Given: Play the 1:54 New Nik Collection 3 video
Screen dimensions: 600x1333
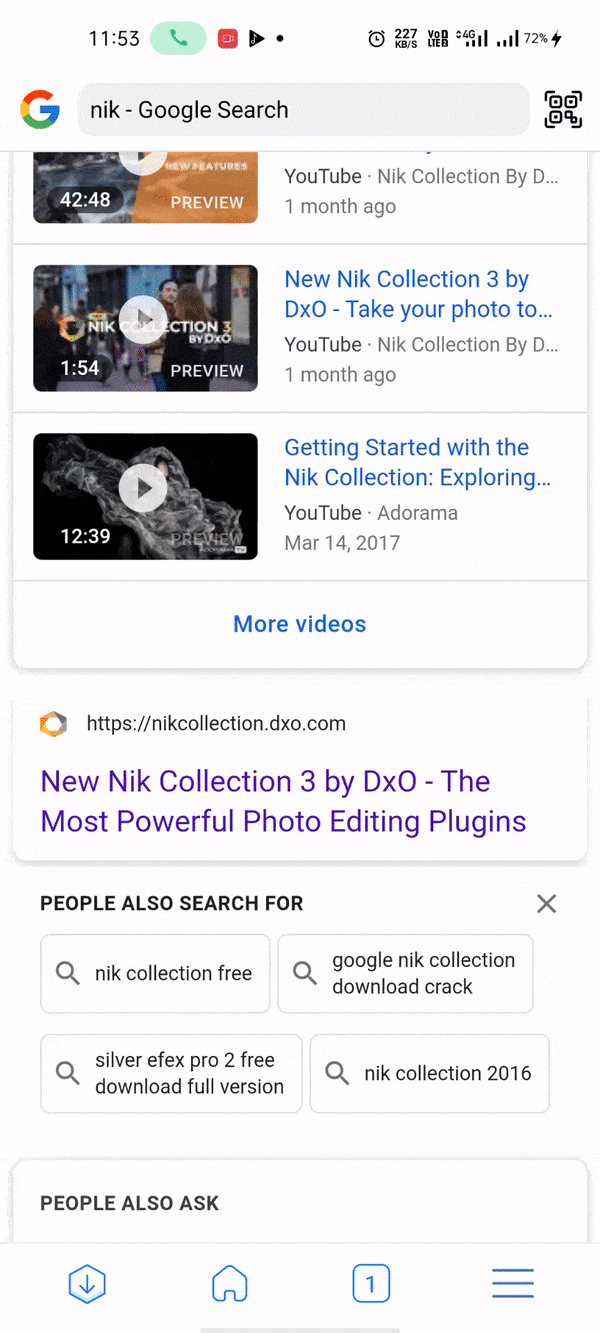Looking at the screenshot, I should pos(145,328).
